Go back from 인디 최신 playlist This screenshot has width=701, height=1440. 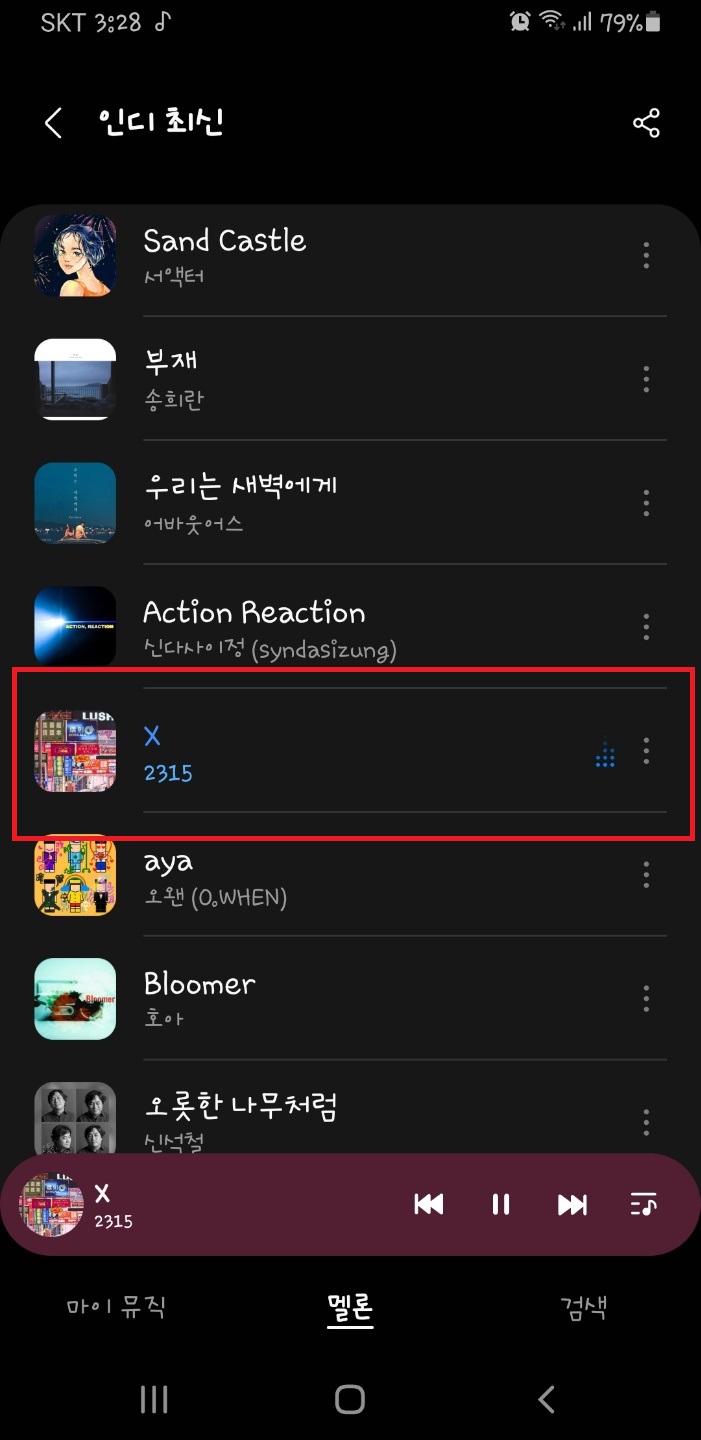click(x=53, y=124)
